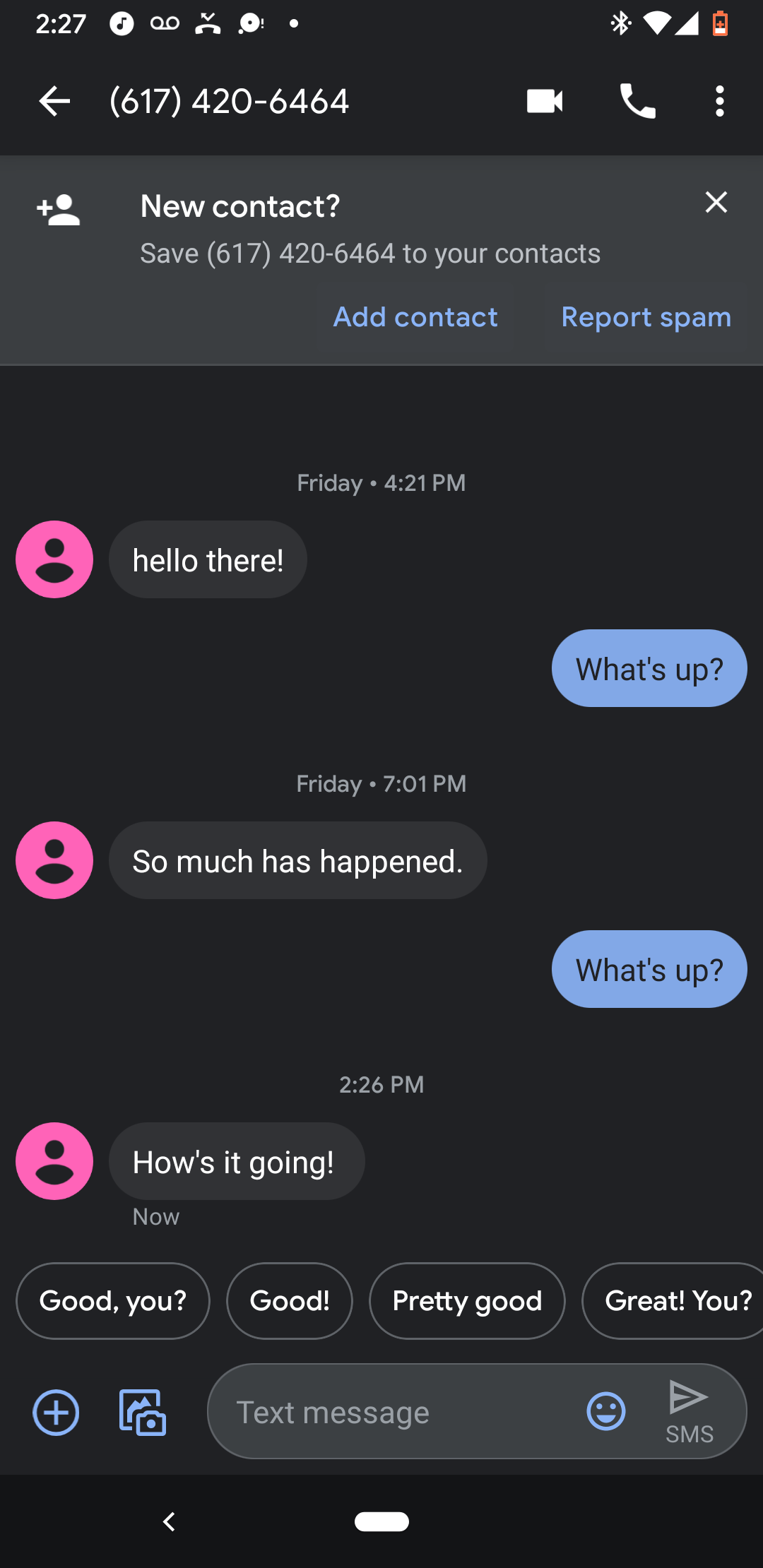Call (617) 420-6464 via the phone icon
This screenshot has height=1568, width=763.
pyautogui.click(x=637, y=101)
